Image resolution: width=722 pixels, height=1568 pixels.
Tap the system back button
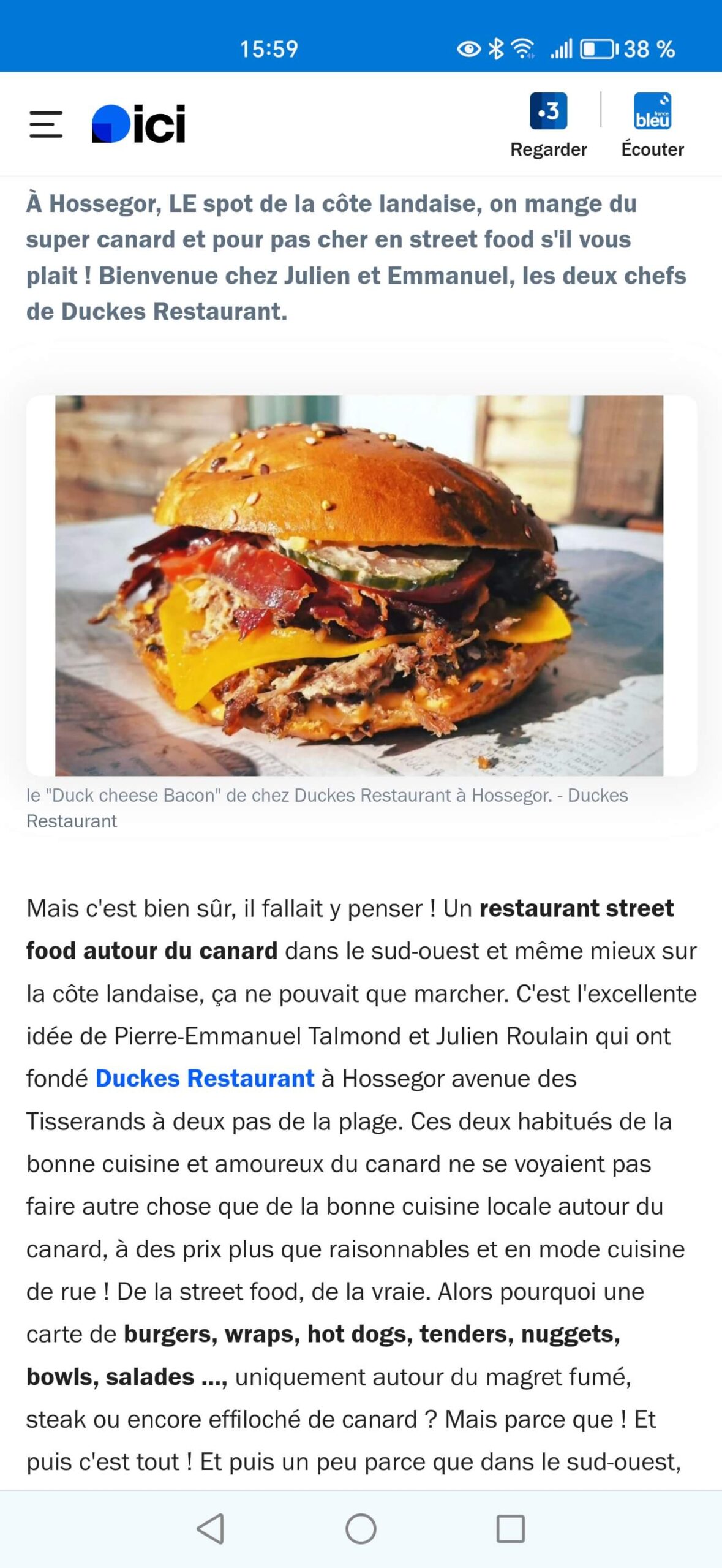tap(211, 1529)
